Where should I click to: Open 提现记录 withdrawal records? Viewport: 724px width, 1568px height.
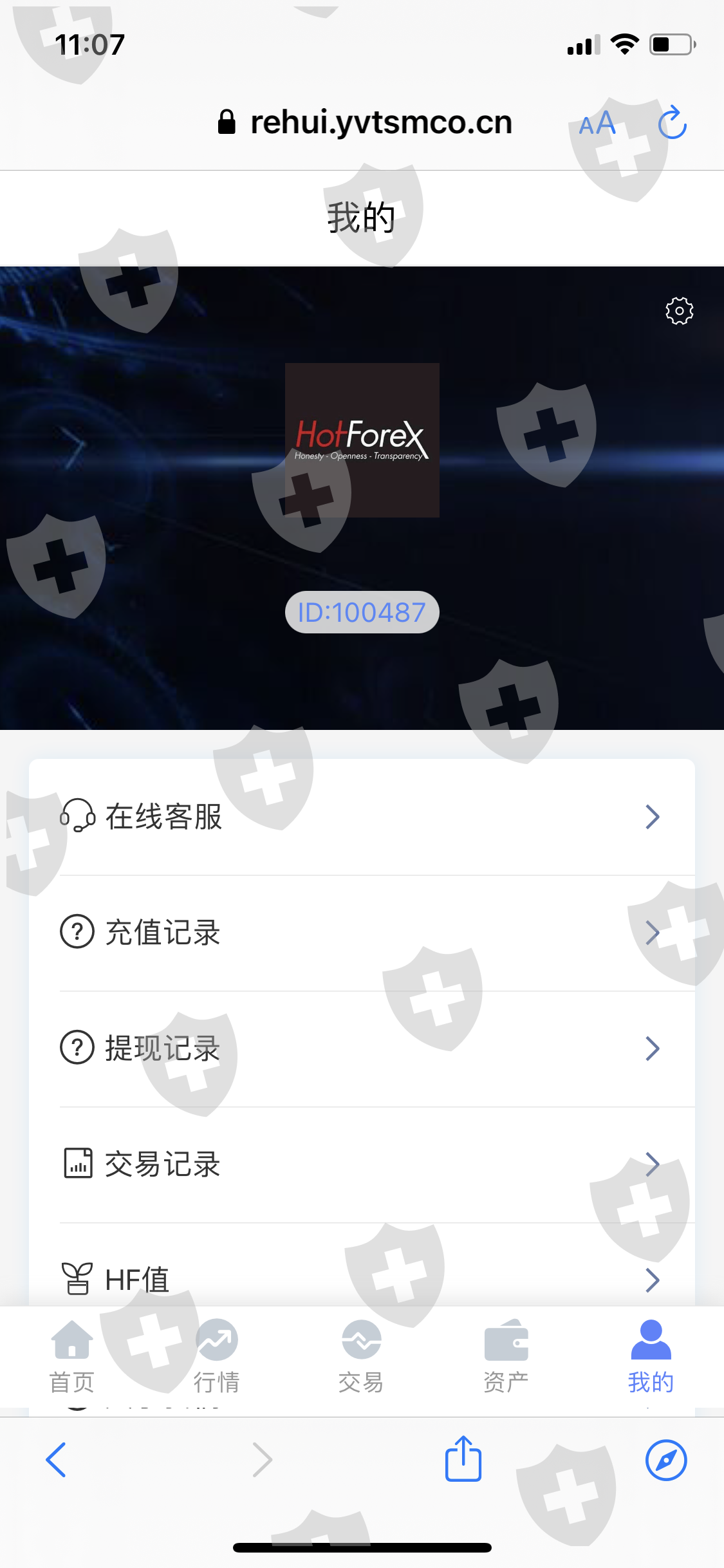362,1049
